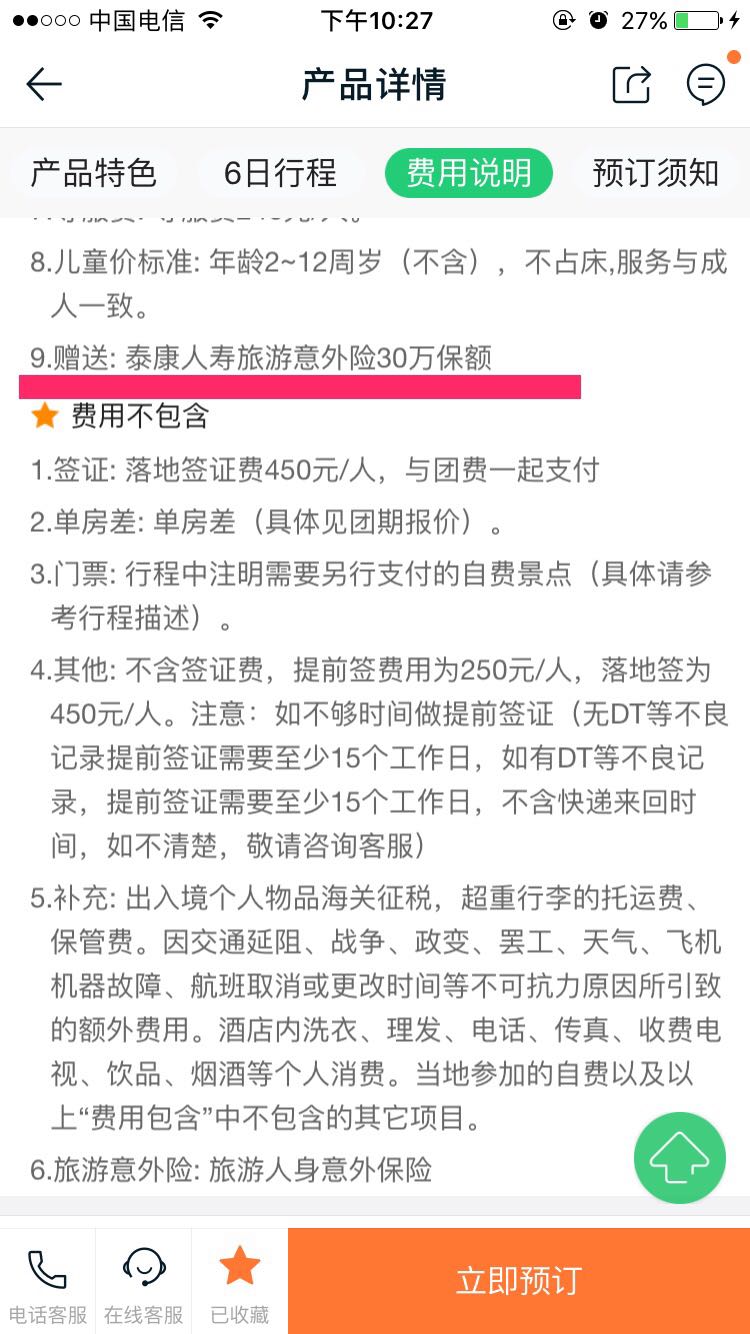
Task: Toggle the 已收藏 favorite star
Action: [240, 1281]
